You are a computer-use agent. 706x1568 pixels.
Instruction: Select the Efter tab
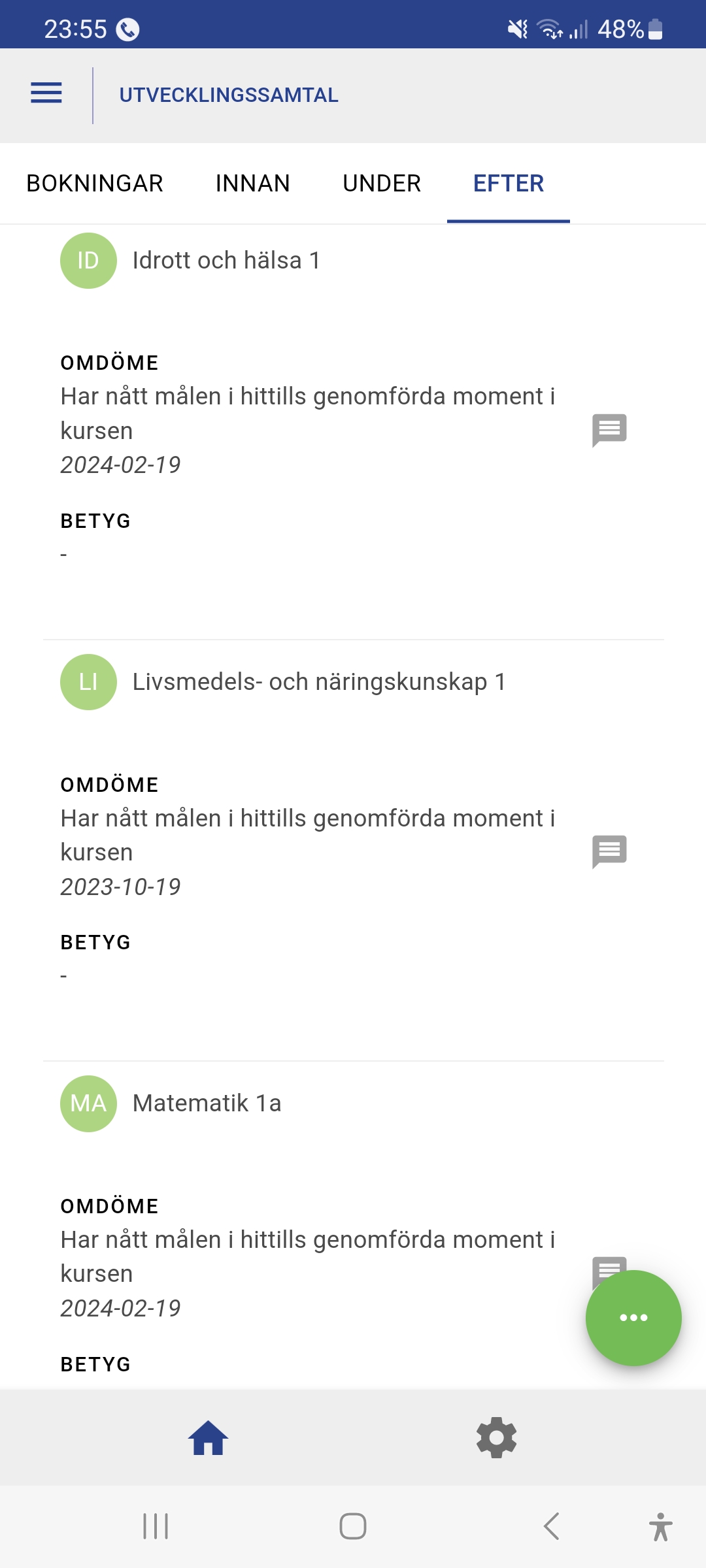(x=508, y=184)
